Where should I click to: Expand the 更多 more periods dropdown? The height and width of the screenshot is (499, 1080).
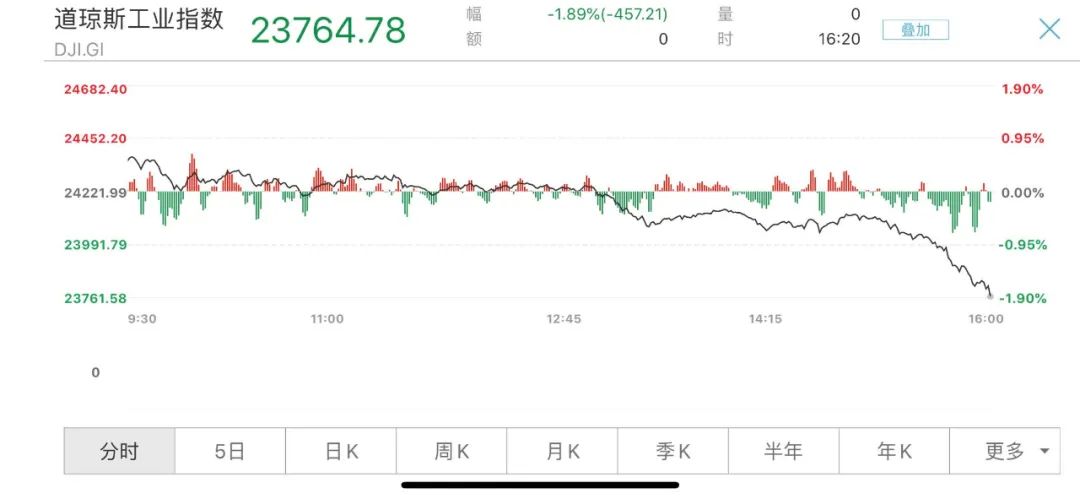[1015, 451]
